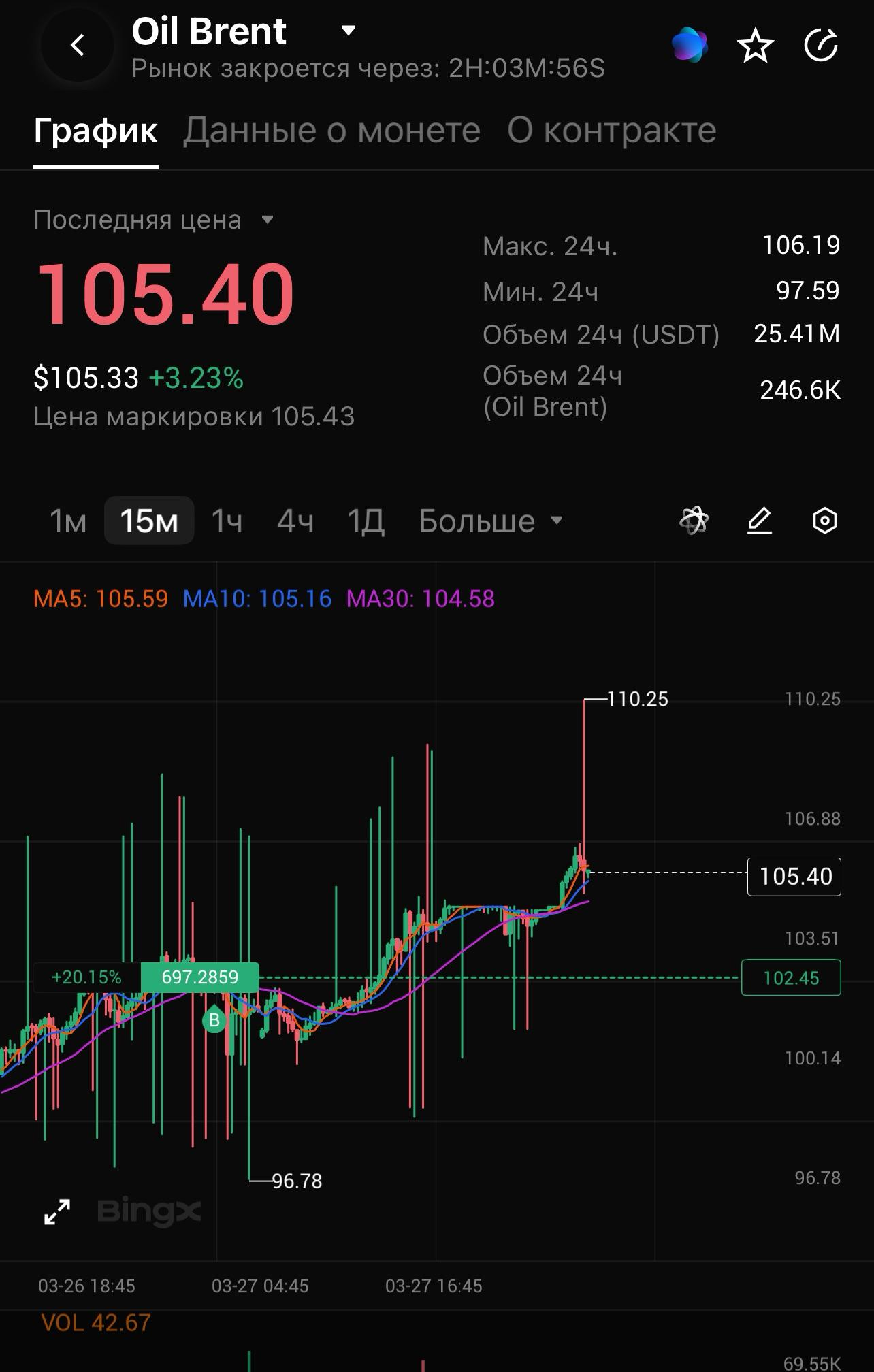Switch to the О контракте tab
This screenshot has height=1372, width=874.
[611, 130]
